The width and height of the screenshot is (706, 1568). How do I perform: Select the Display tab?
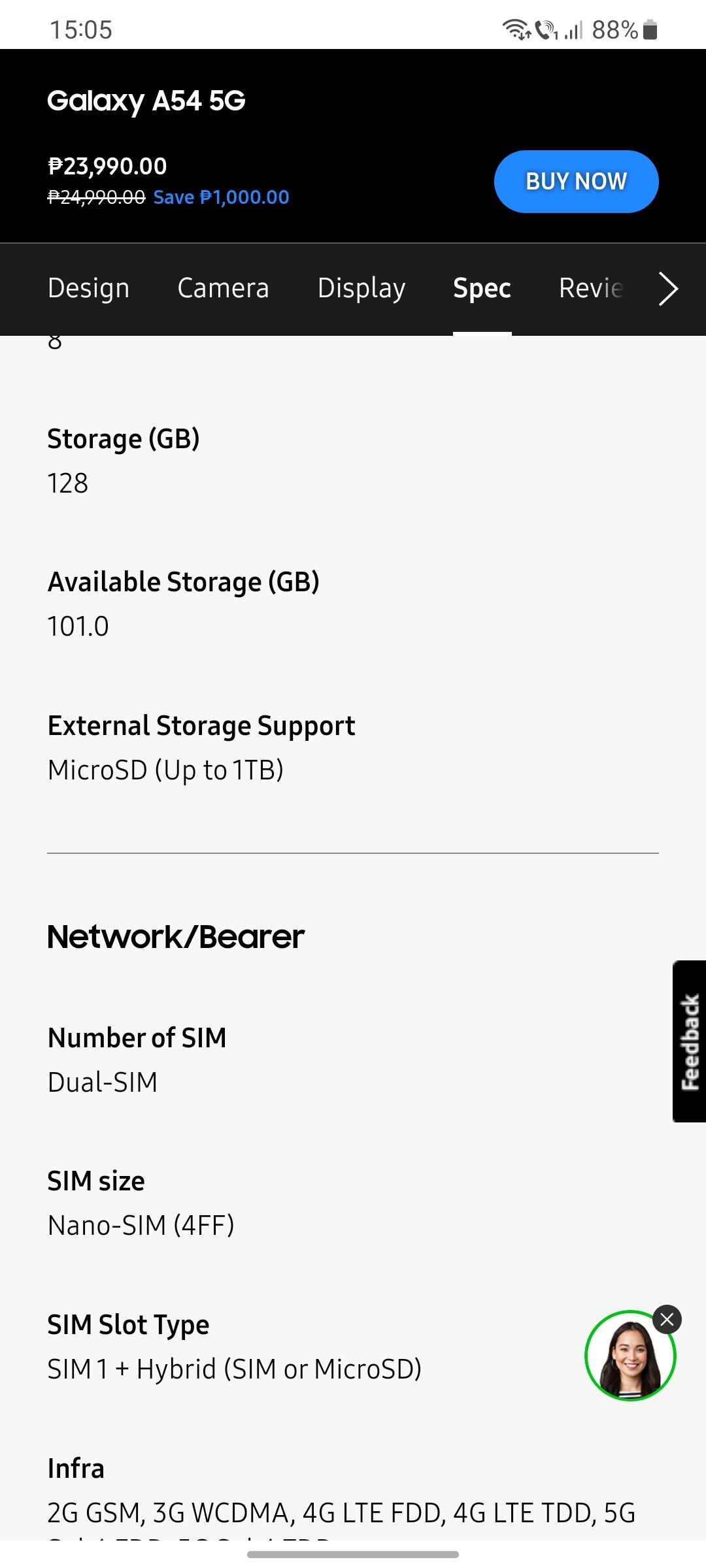pyautogui.click(x=361, y=288)
